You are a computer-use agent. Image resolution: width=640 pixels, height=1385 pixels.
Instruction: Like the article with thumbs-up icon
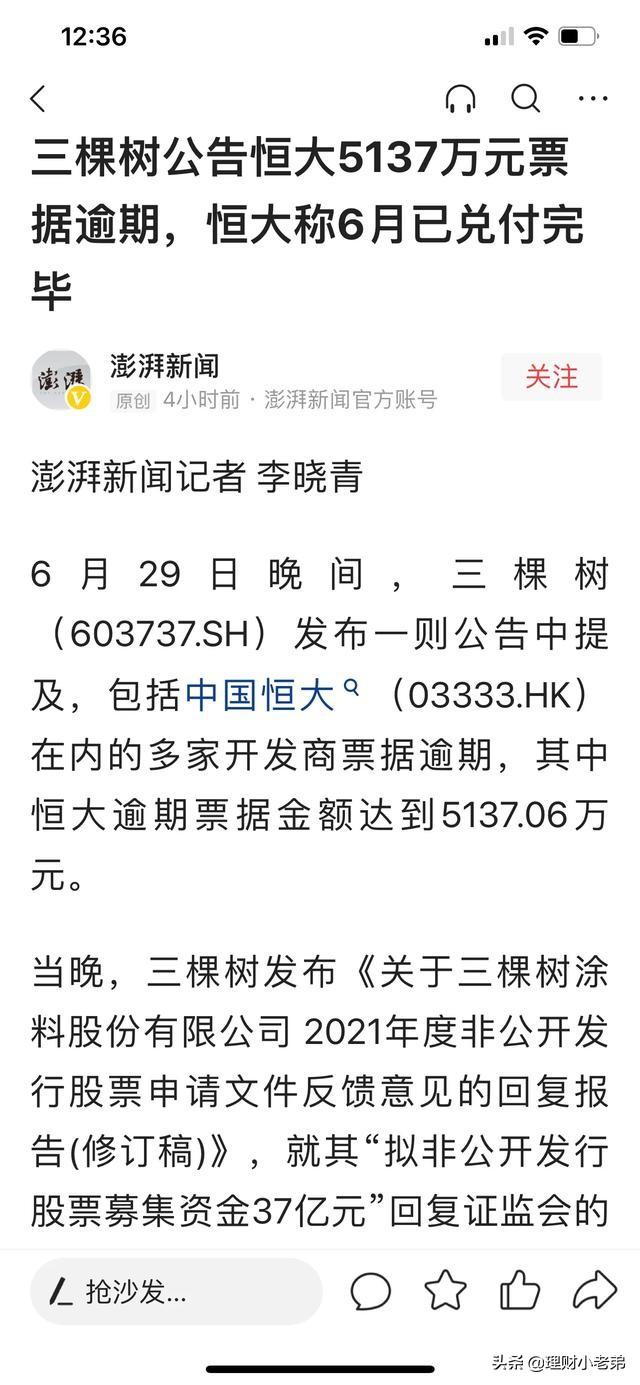point(520,1290)
